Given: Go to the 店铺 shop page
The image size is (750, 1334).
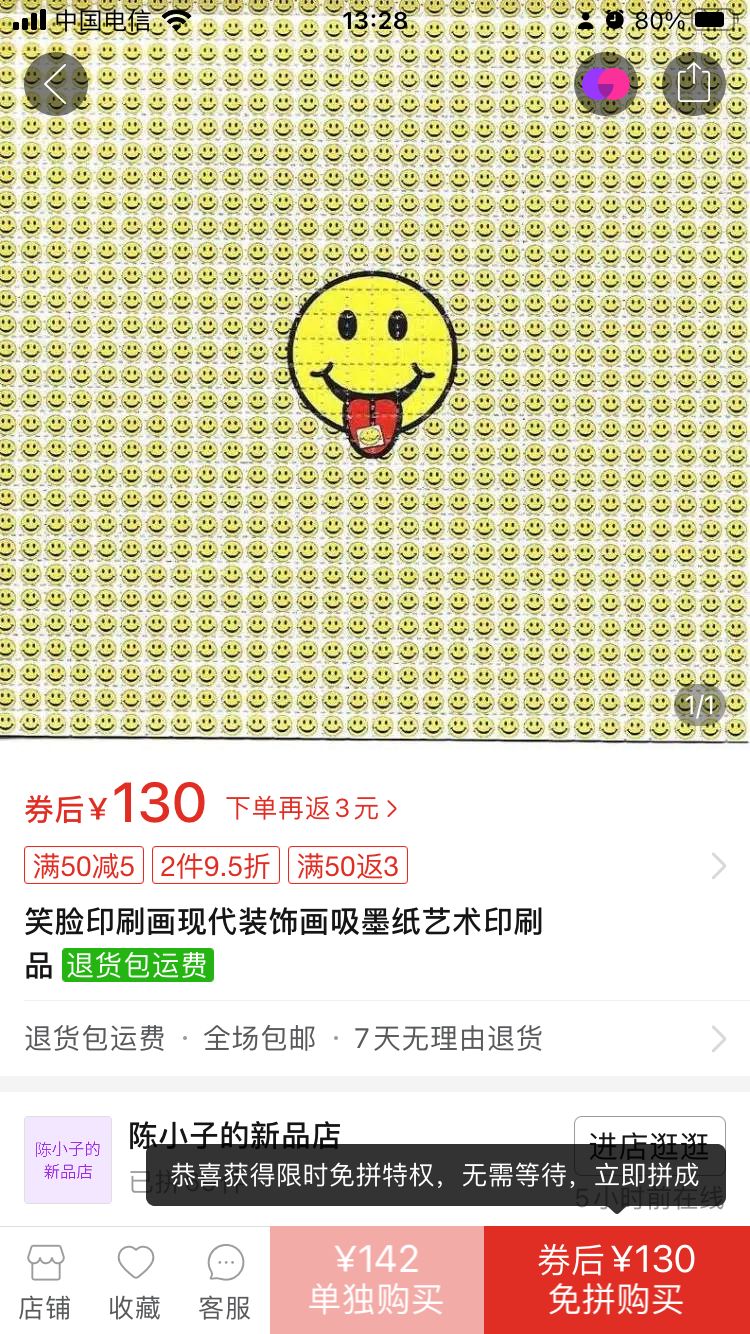Looking at the screenshot, I should (45, 1281).
